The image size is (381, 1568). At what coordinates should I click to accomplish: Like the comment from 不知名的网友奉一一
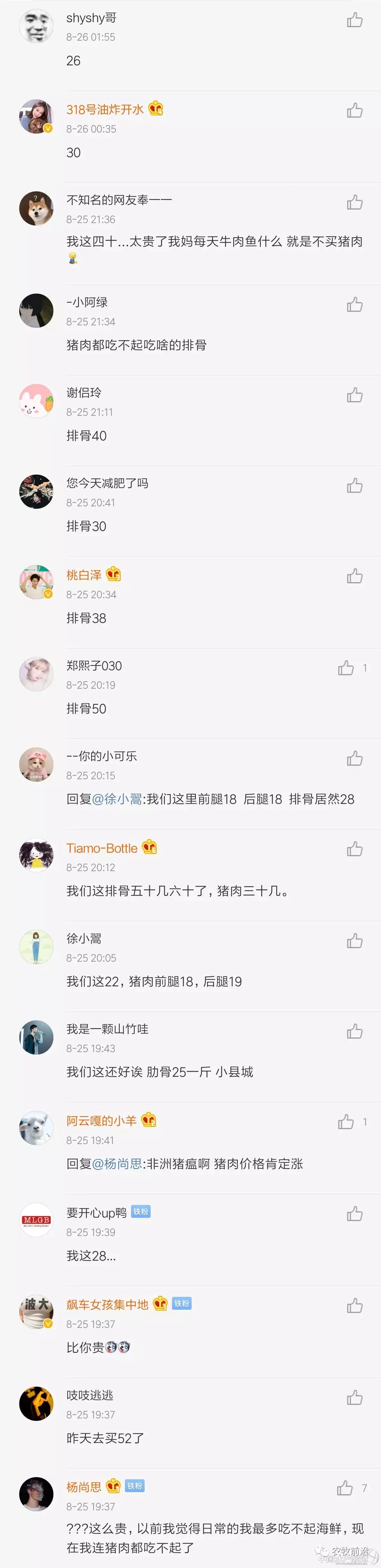click(355, 203)
